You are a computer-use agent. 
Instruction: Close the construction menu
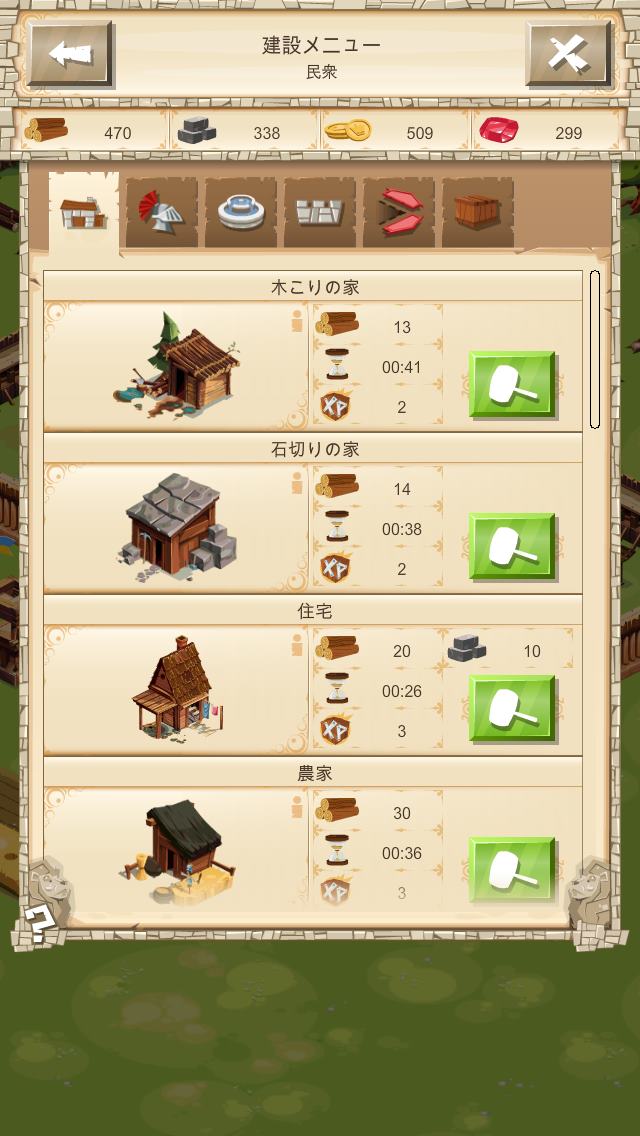tap(569, 54)
